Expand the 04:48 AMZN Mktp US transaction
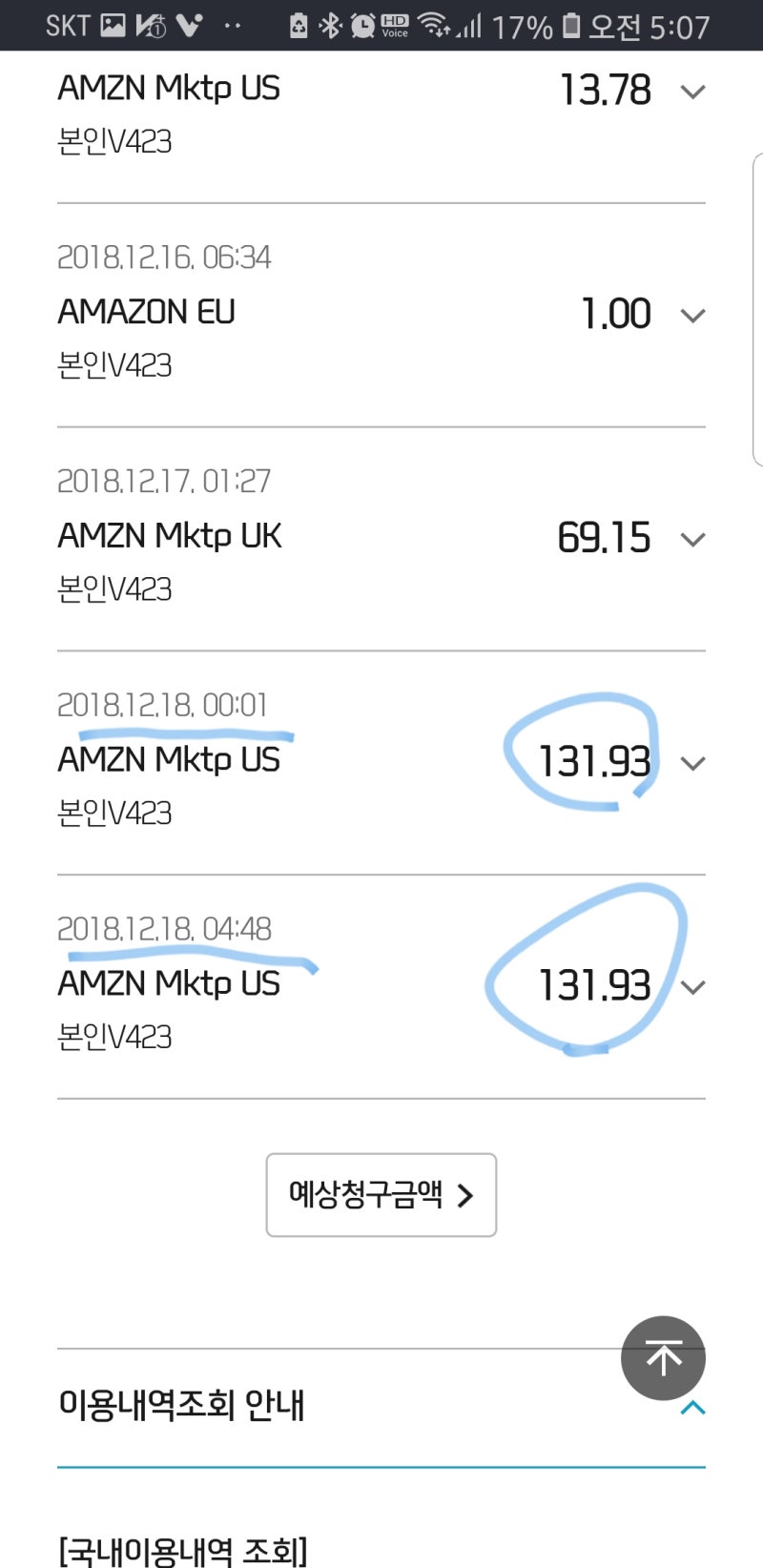This screenshot has width=763, height=1568. click(x=692, y=987)
